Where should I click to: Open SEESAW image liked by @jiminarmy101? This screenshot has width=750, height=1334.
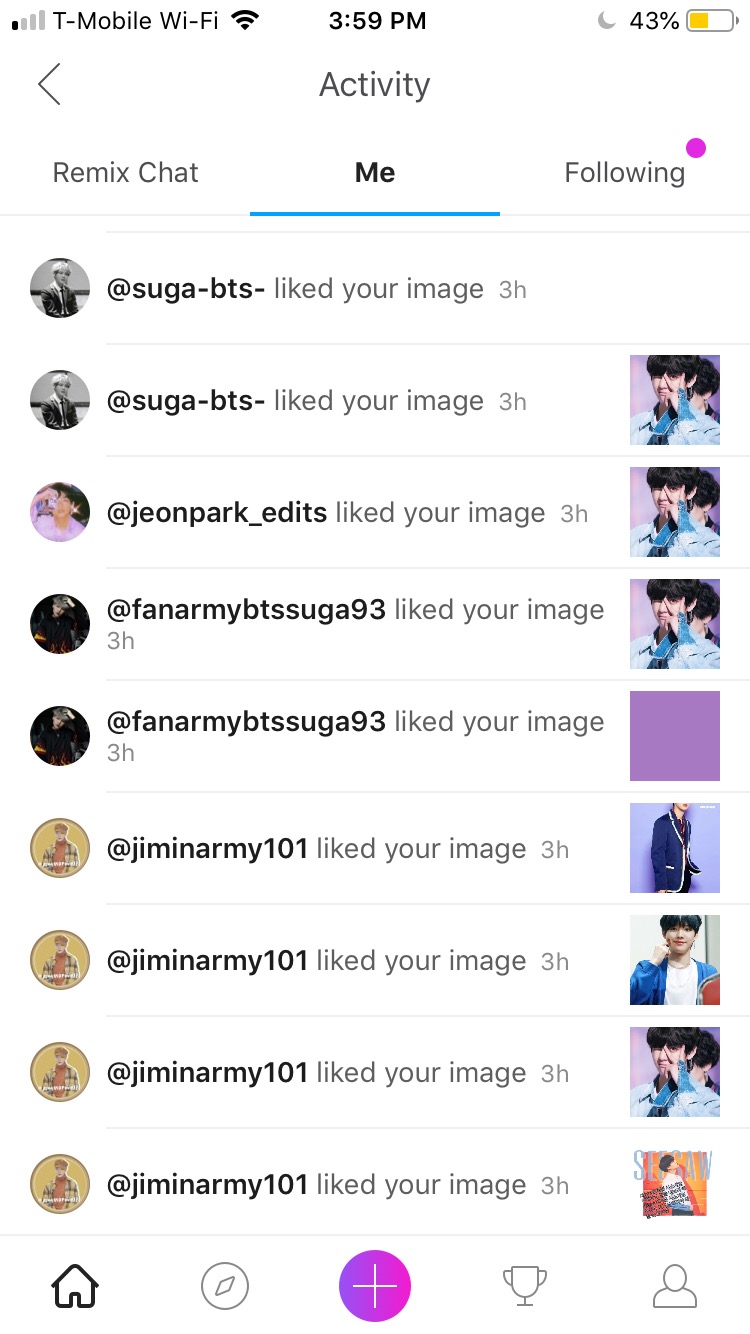pyautogui.click(x=674, y=1184)
